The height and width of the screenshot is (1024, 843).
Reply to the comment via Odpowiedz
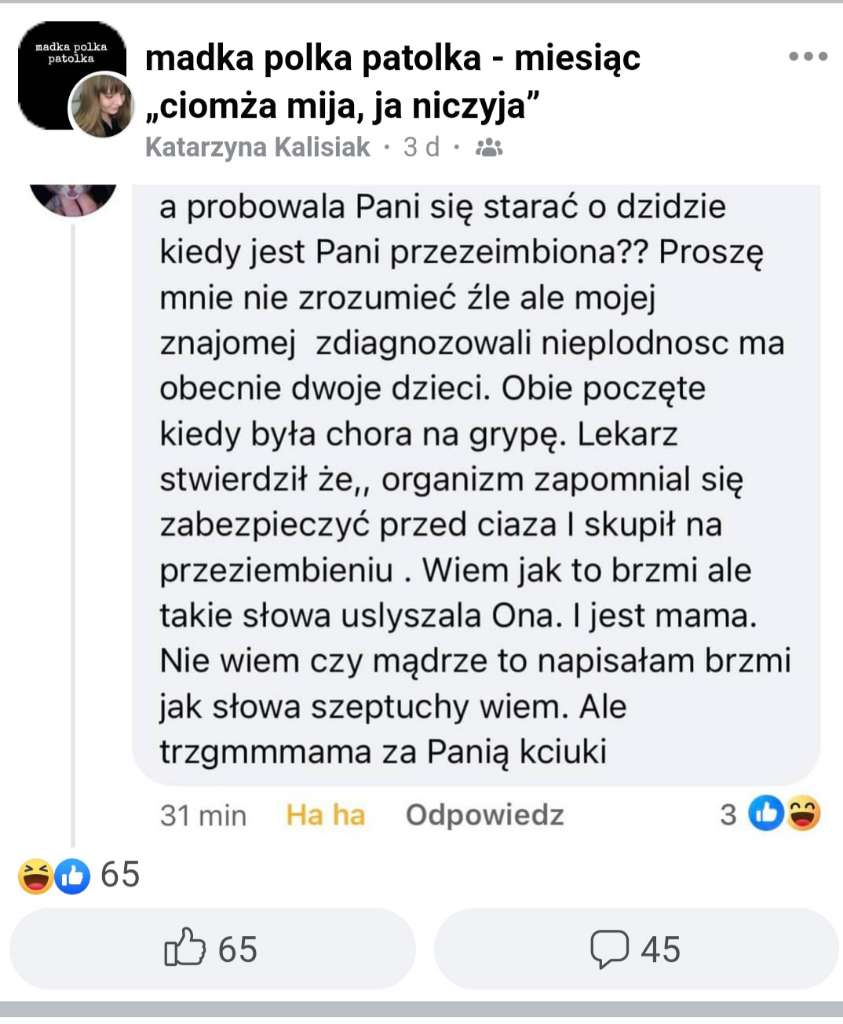point(485,815)
